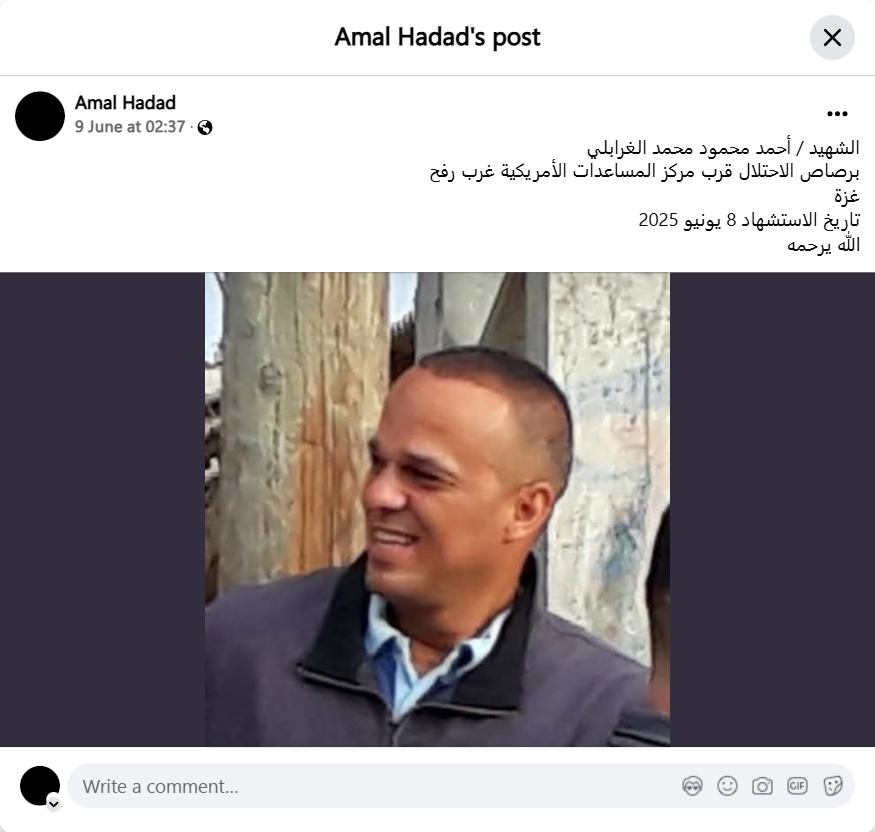Image resolution: width=875 pixels, height=832 pixels.
Task: Open Amal Hadad's profile name link
Action: point(125,102)
